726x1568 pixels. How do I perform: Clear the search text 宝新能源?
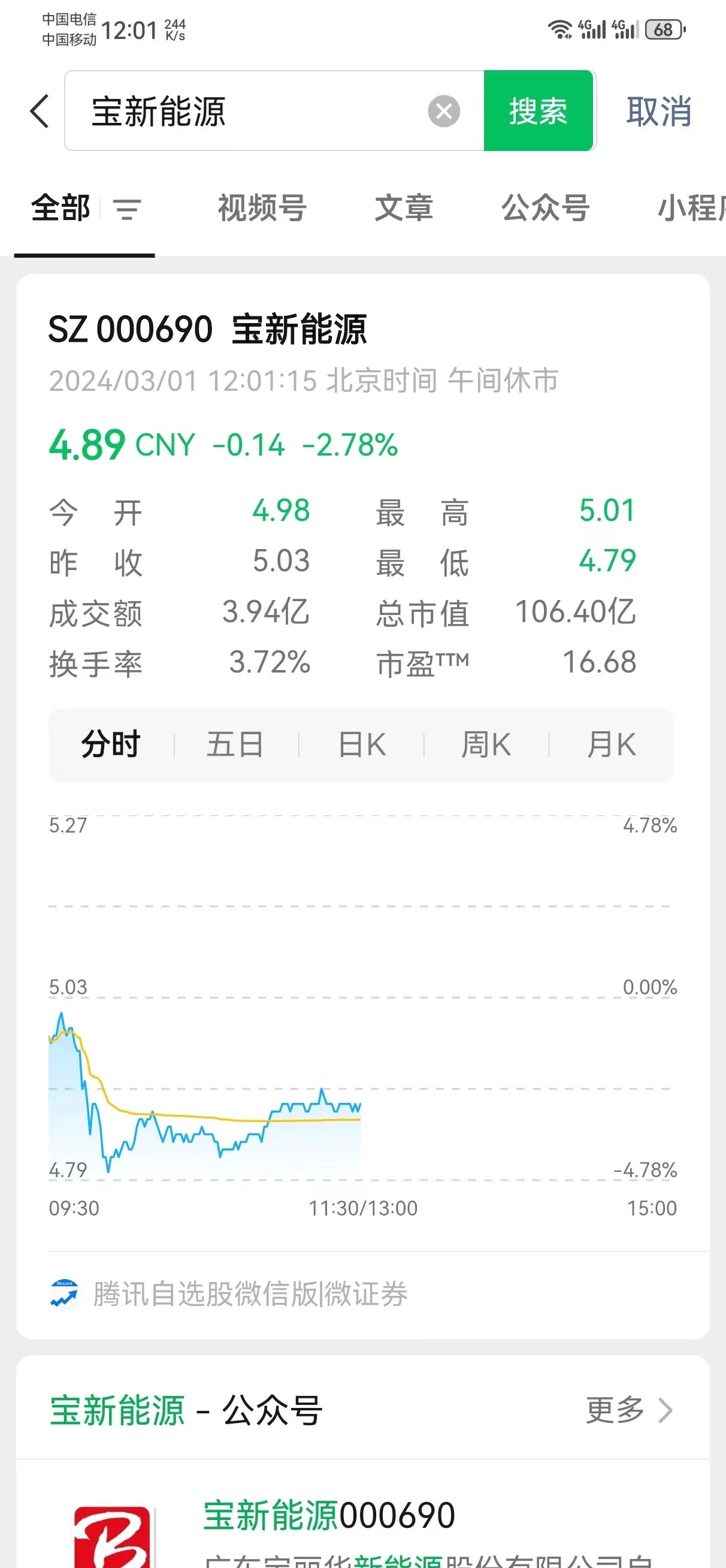coord(444,111)
